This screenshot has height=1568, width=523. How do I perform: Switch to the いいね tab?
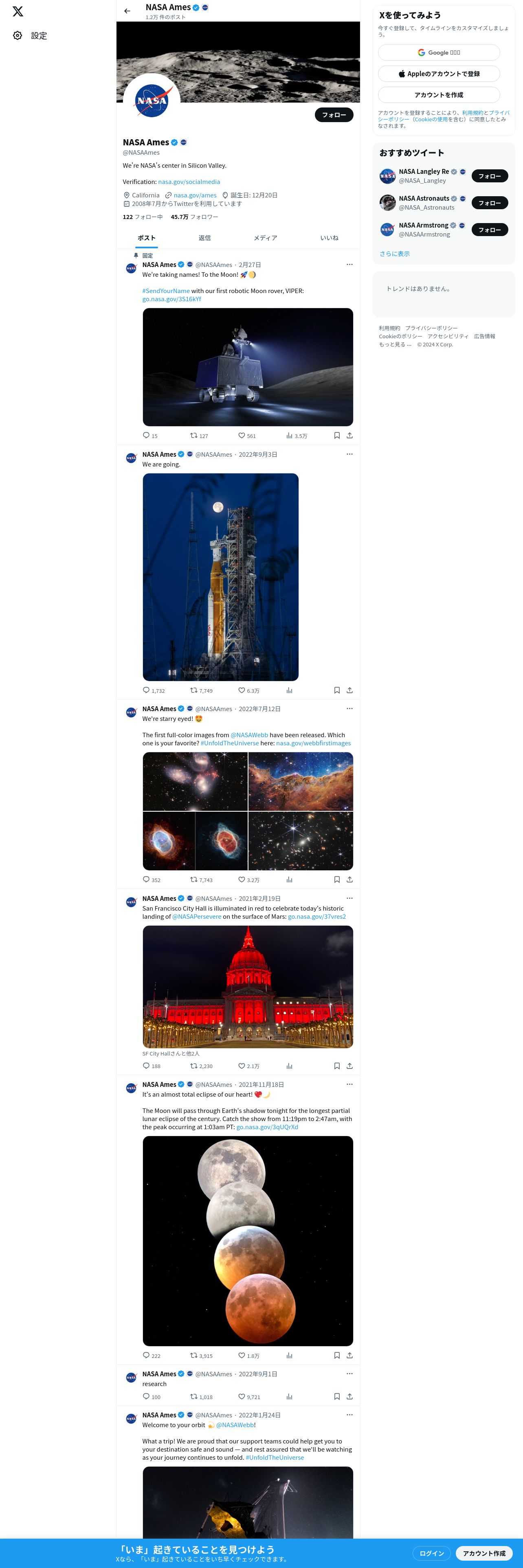point(329,238)
